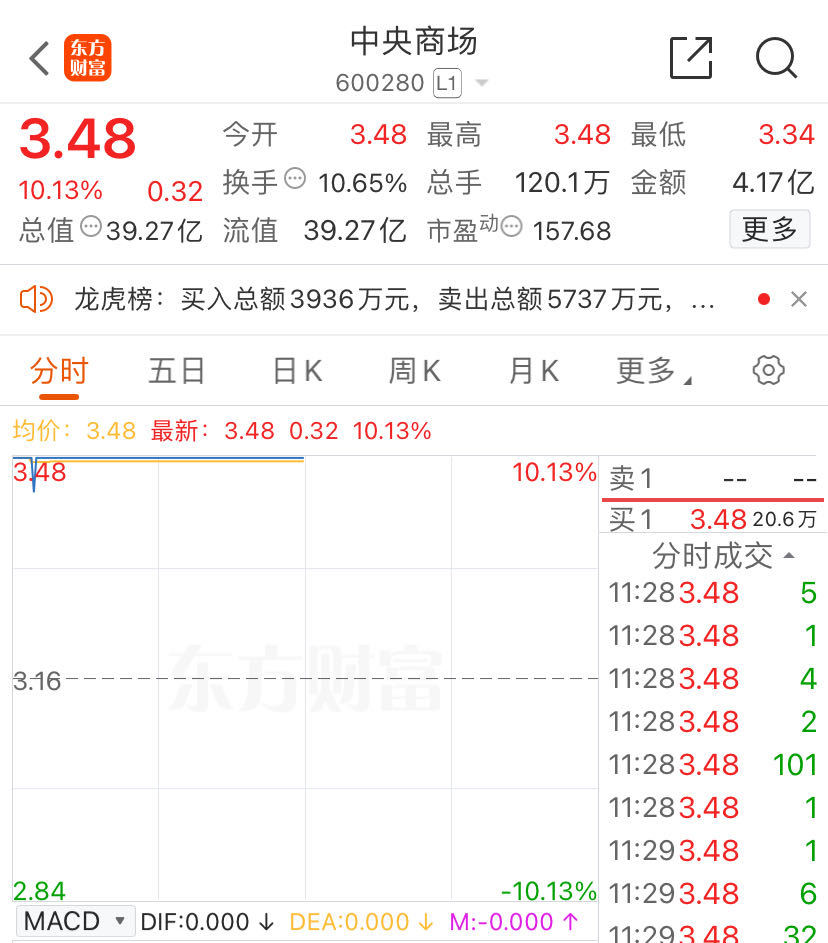Go back using the top-left arrow

click(40, 58)
